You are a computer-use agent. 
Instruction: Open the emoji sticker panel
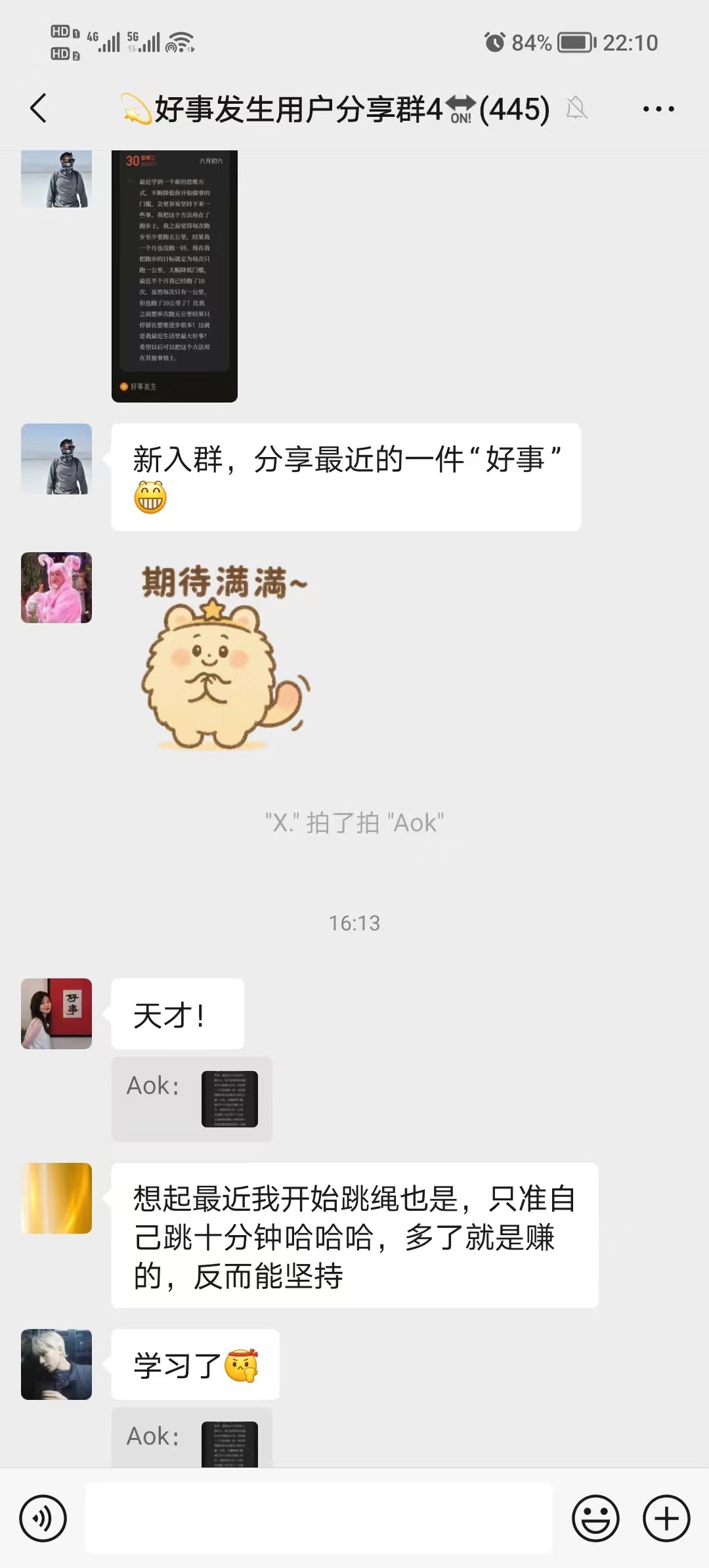595,1519
